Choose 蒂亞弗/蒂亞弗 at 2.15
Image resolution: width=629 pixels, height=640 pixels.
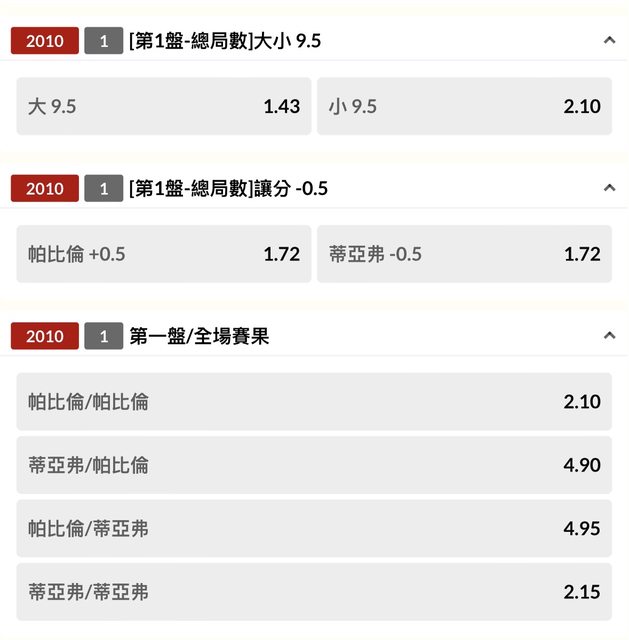314,592
